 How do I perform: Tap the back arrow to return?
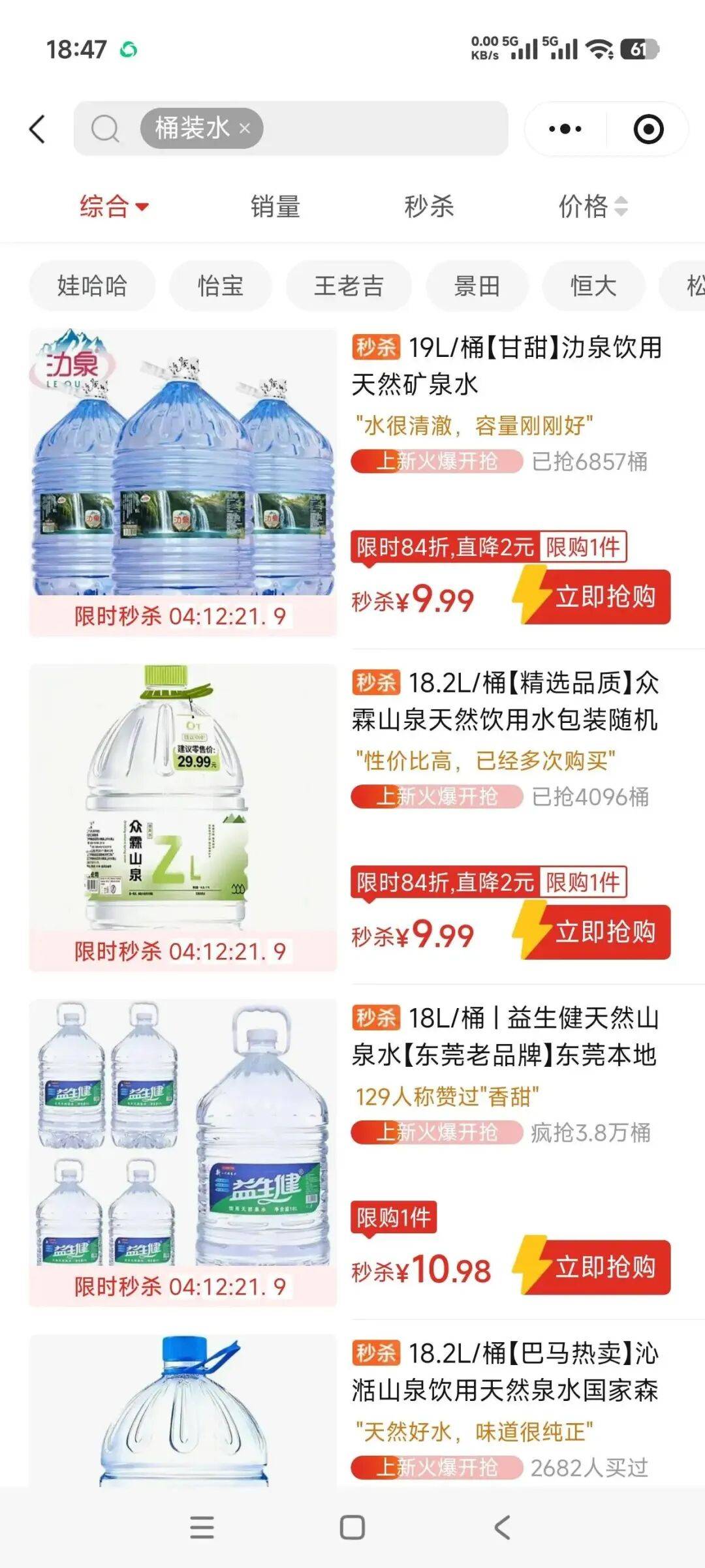pyautogui.click(x=37, y=129)
